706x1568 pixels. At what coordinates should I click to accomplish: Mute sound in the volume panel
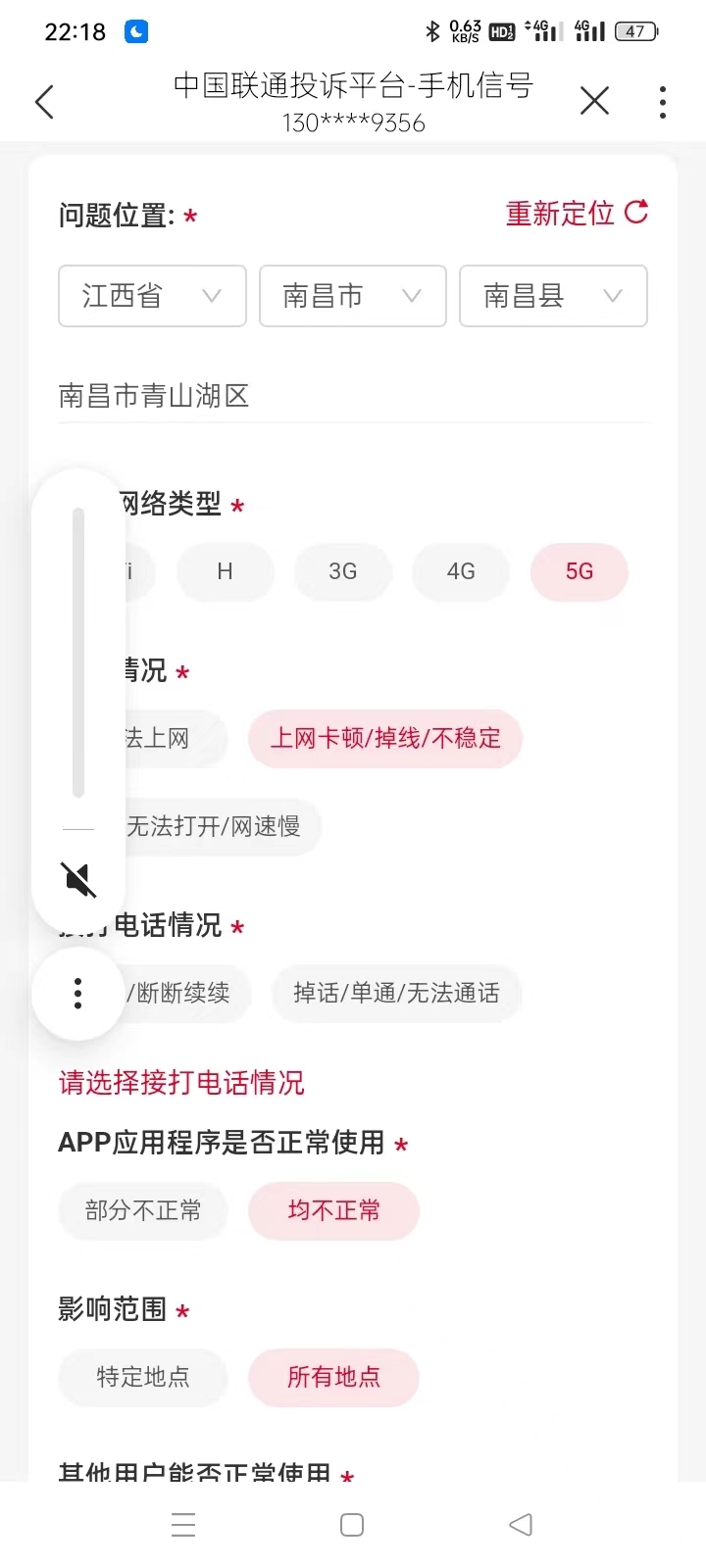tap(79, 879)
